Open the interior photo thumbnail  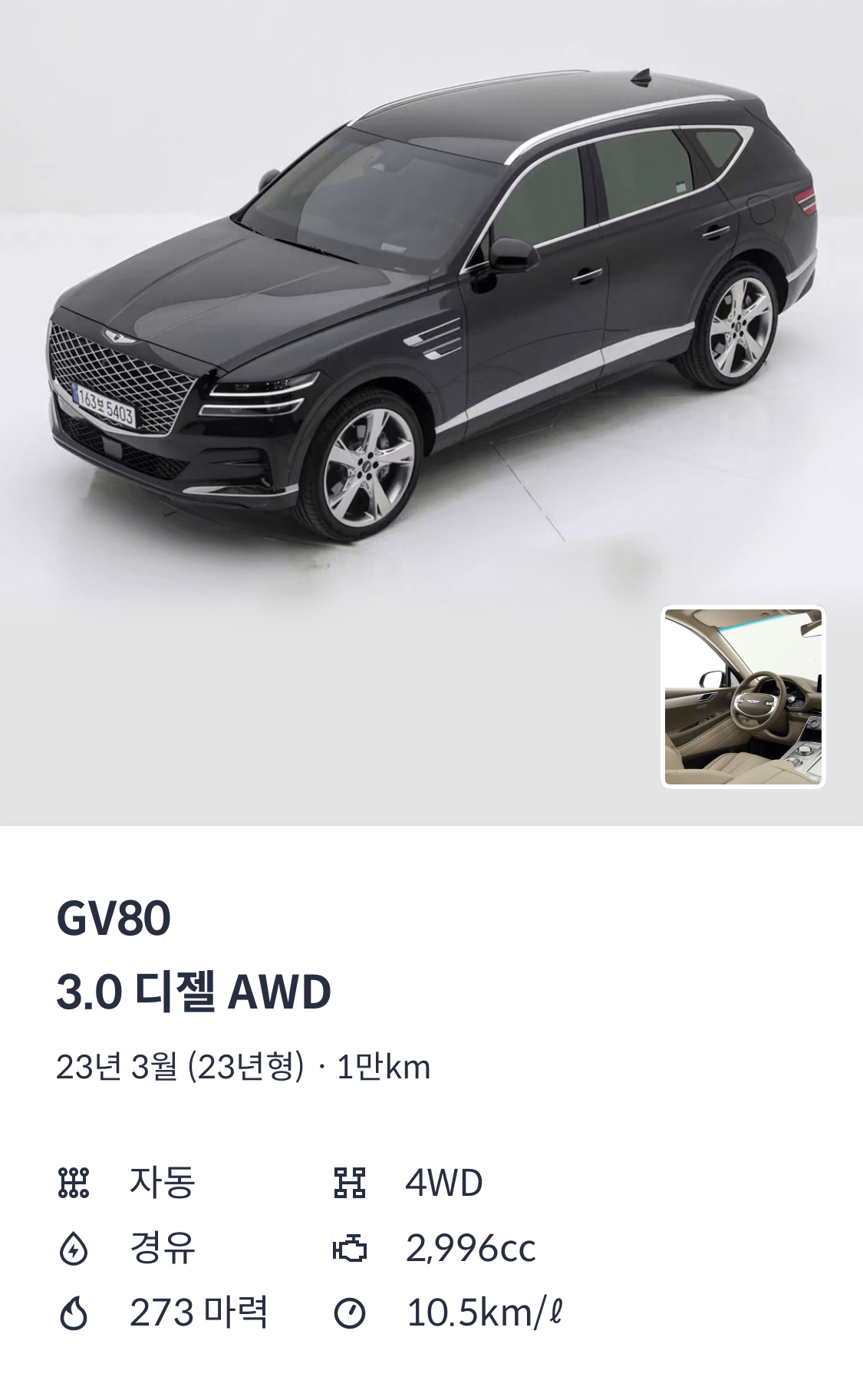(x=743, y=697)
